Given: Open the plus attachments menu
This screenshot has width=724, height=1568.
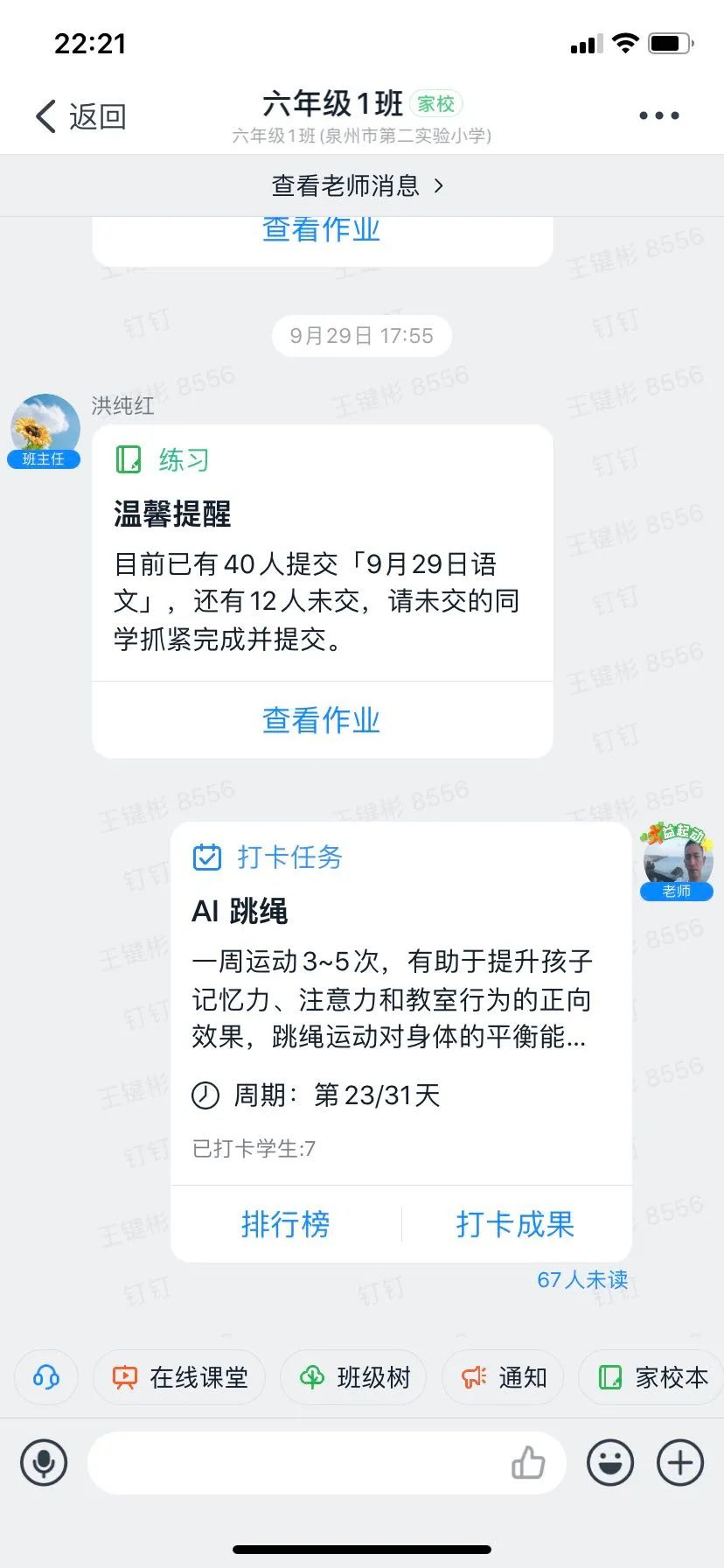Looking at the screenshot, I should [x=680, y=1462].
